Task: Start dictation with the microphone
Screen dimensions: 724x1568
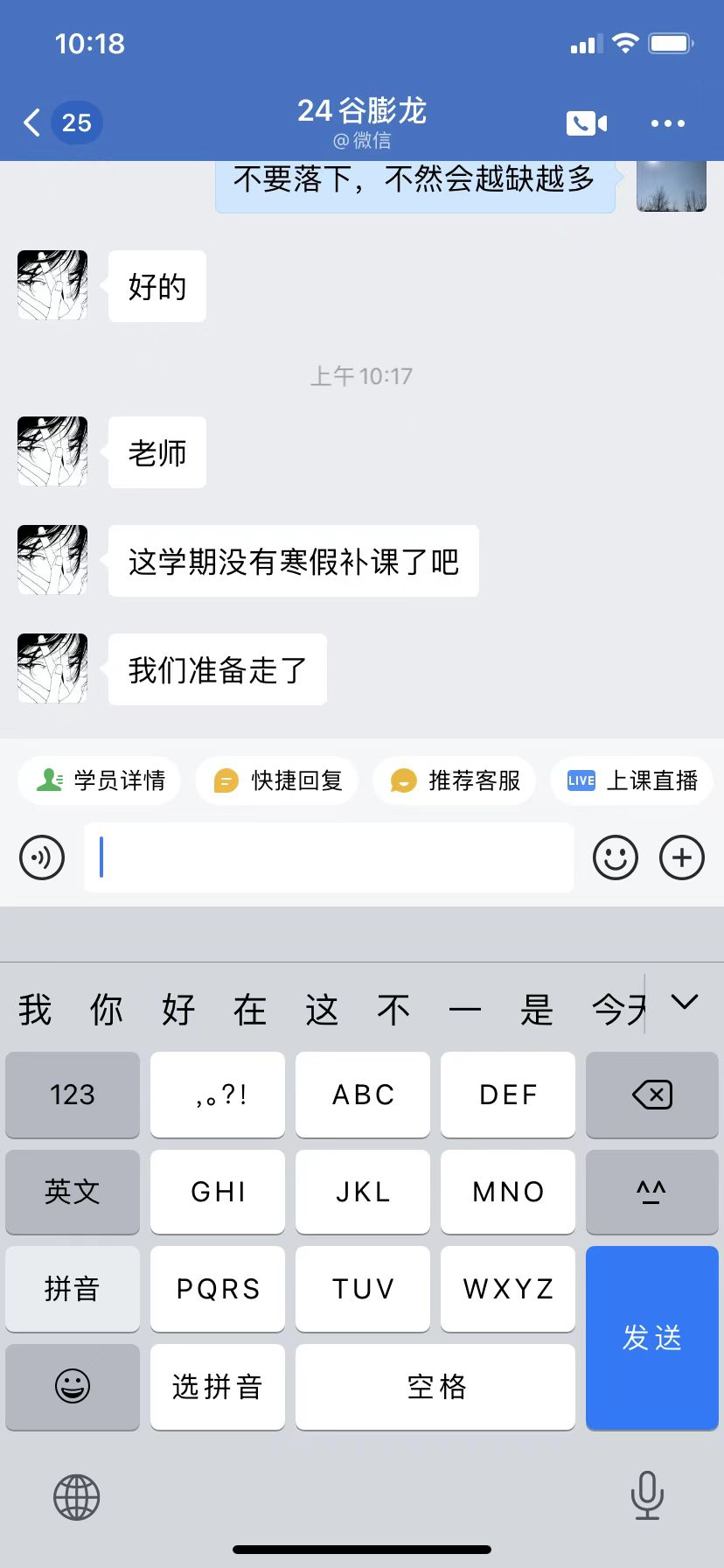Action: click(x=647, y=1495)
